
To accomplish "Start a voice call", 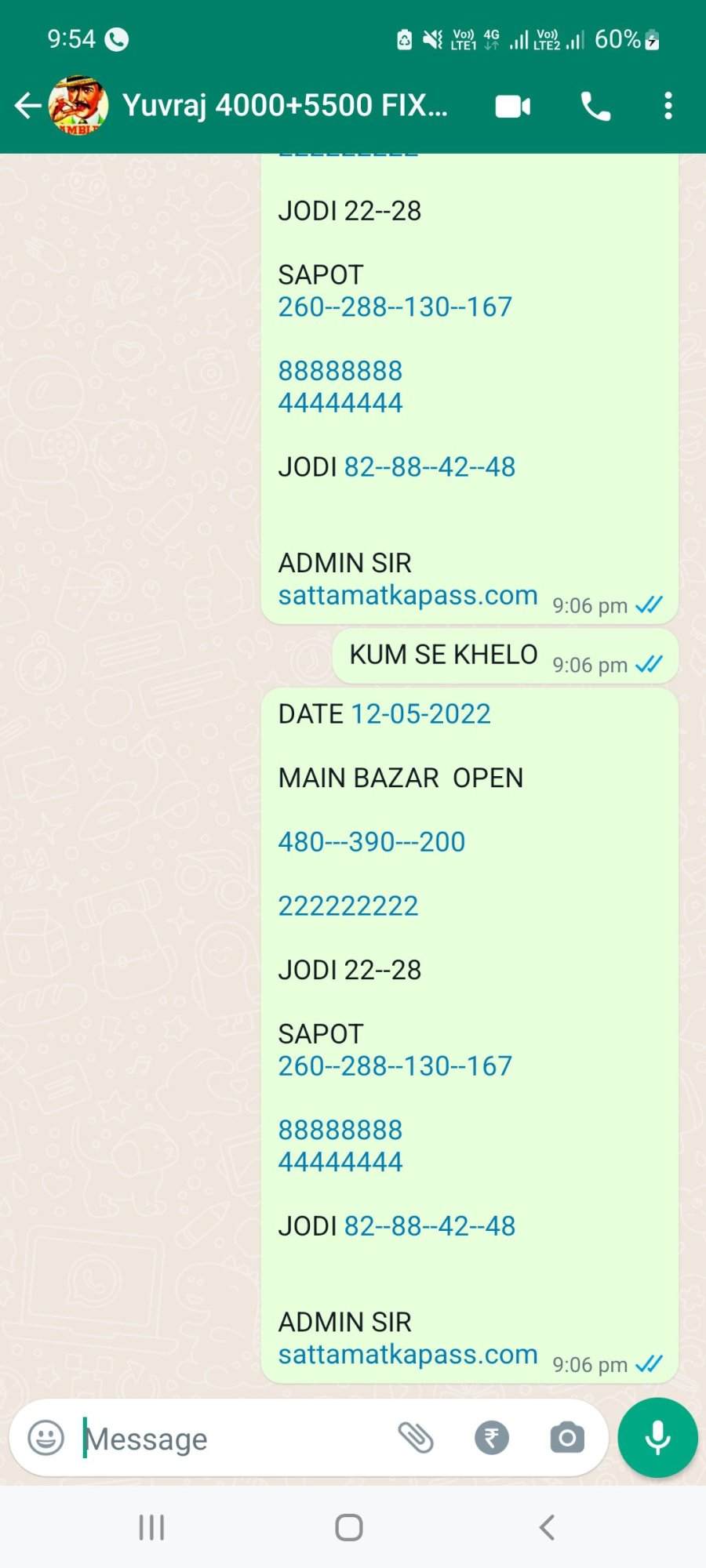I will coord(595,106).
